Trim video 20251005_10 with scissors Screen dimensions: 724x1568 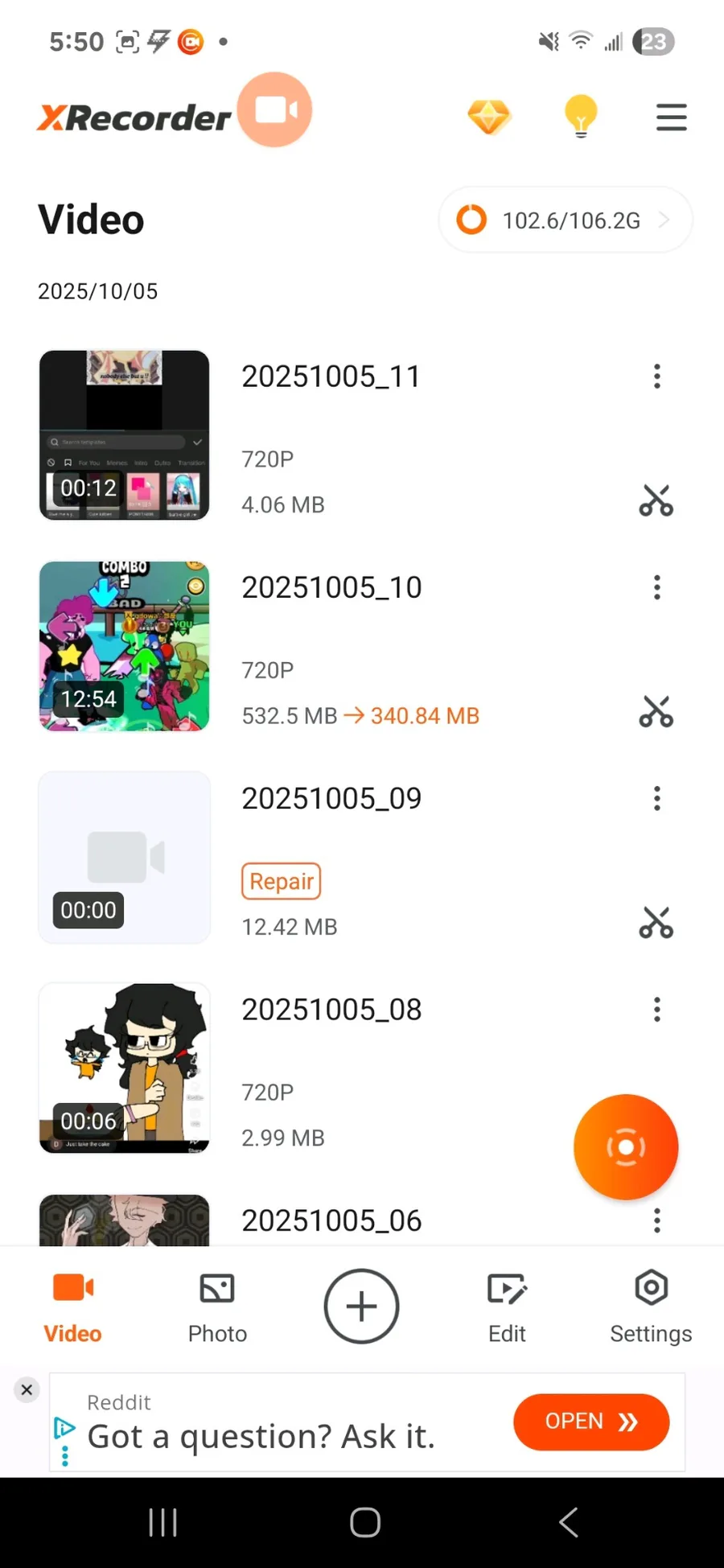tap(656, 712)
